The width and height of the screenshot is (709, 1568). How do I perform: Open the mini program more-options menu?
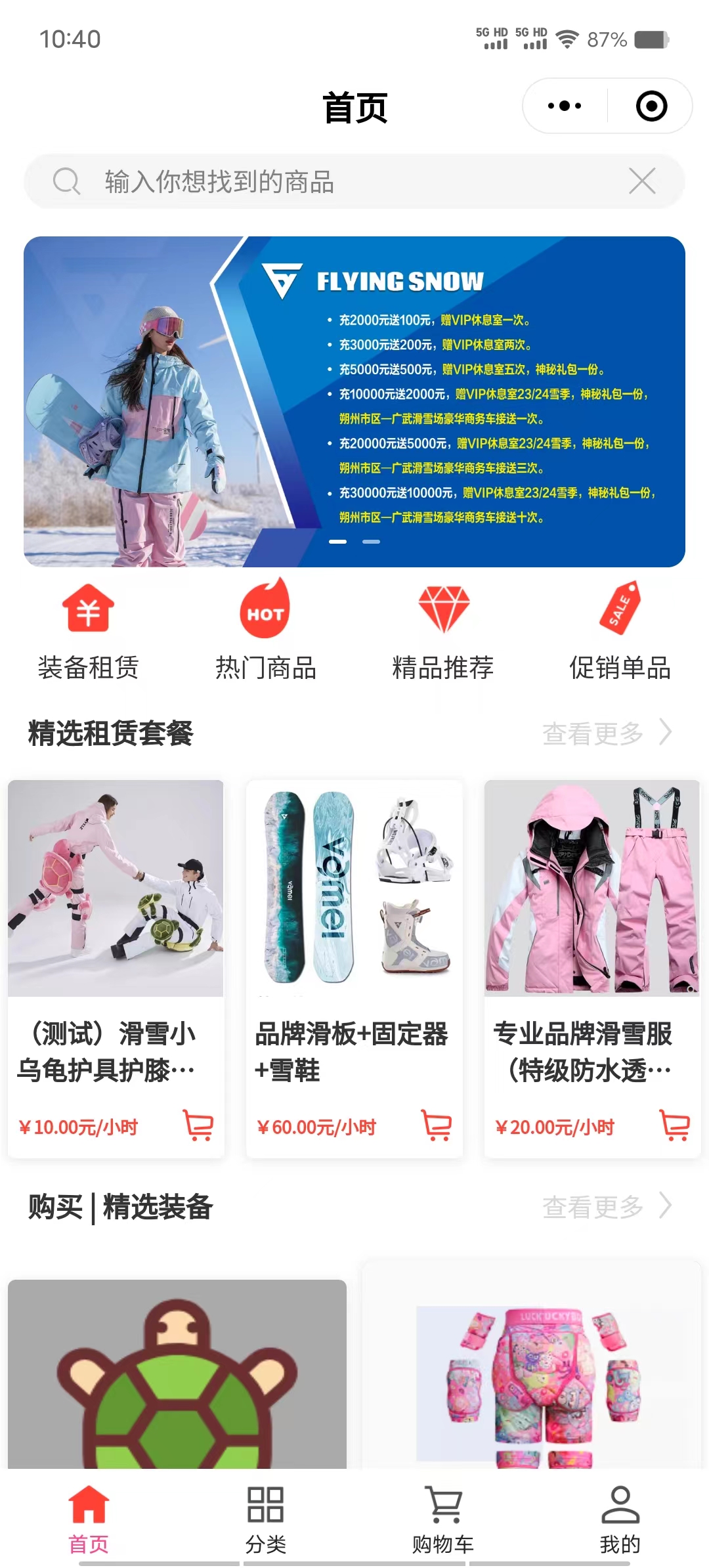(565, 106)
